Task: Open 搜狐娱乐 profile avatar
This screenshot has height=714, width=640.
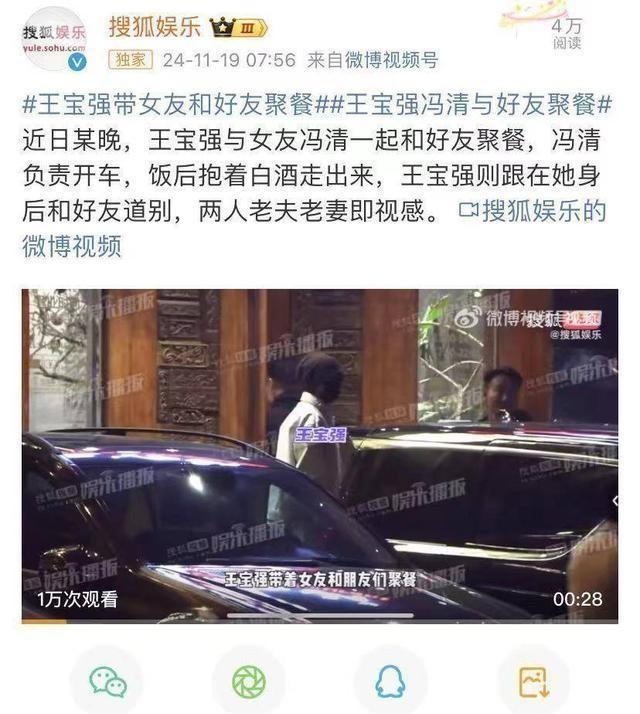Action: (x=55, y=37)
